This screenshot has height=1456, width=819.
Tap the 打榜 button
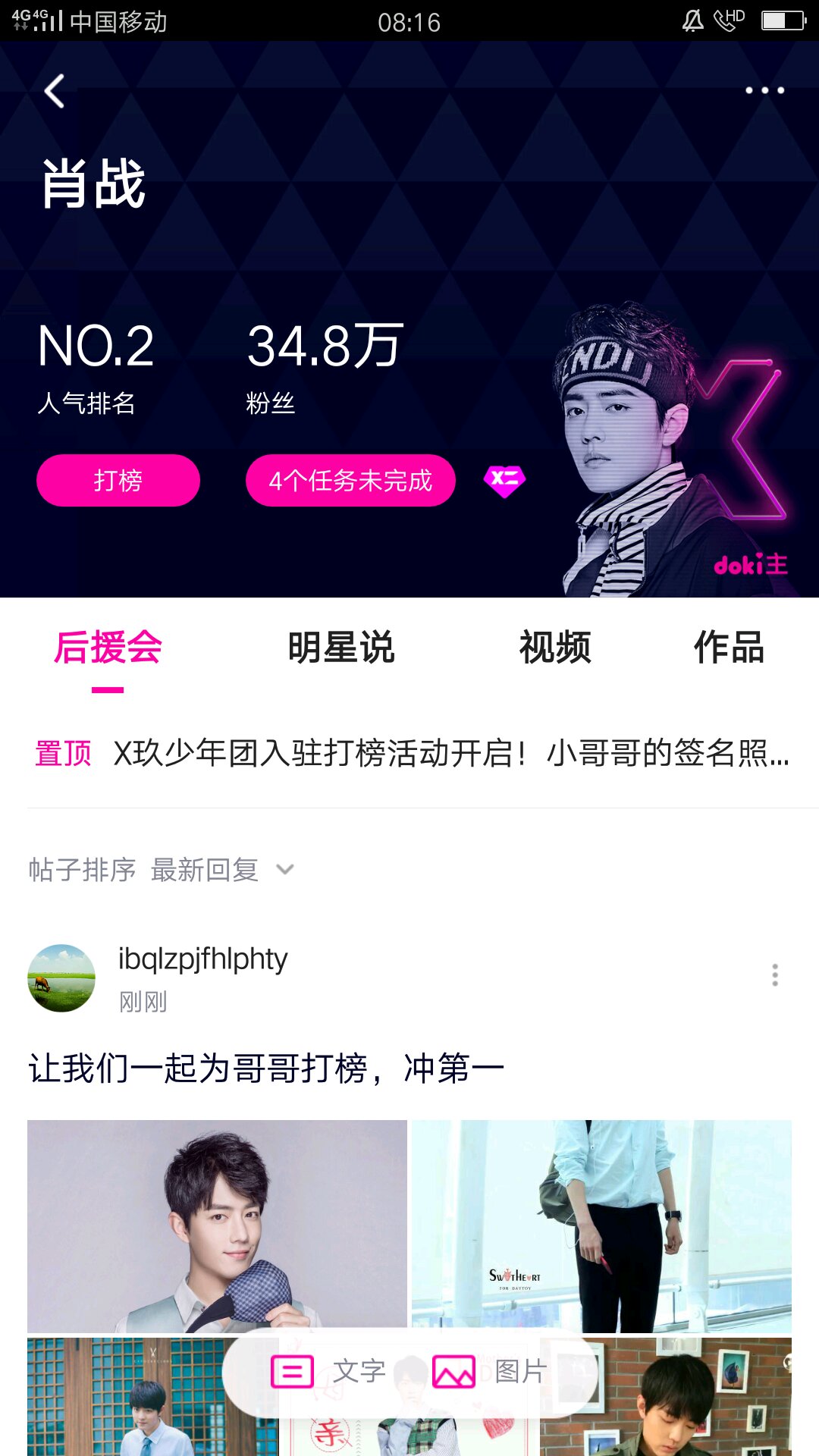118,480
